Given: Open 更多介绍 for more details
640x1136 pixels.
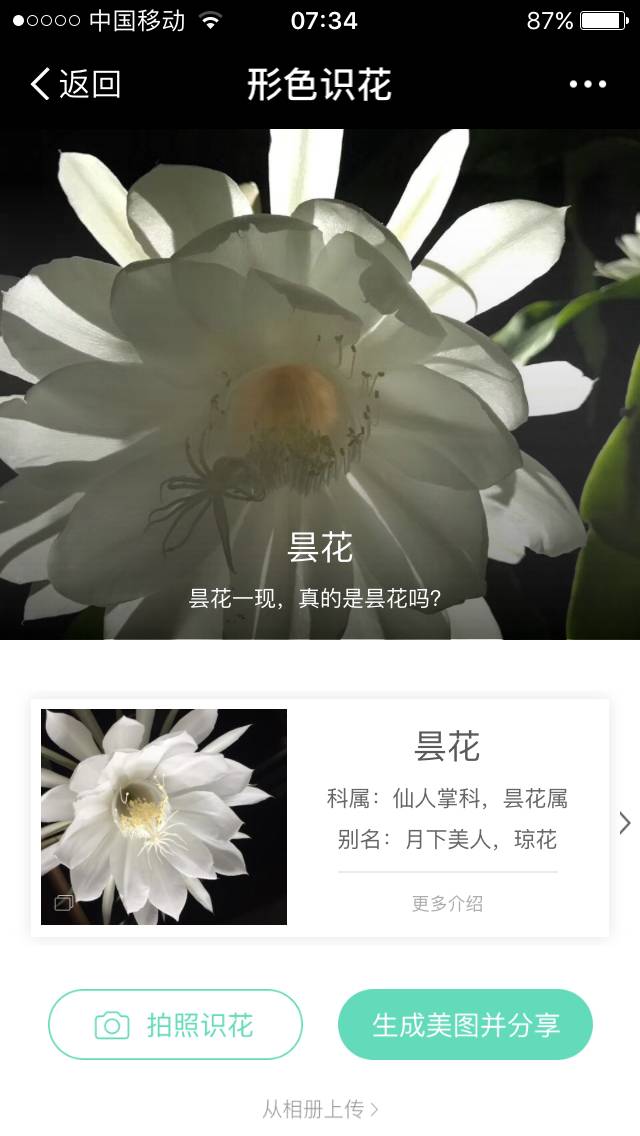Looking at the screenshot, I should [x=447, y=903].
